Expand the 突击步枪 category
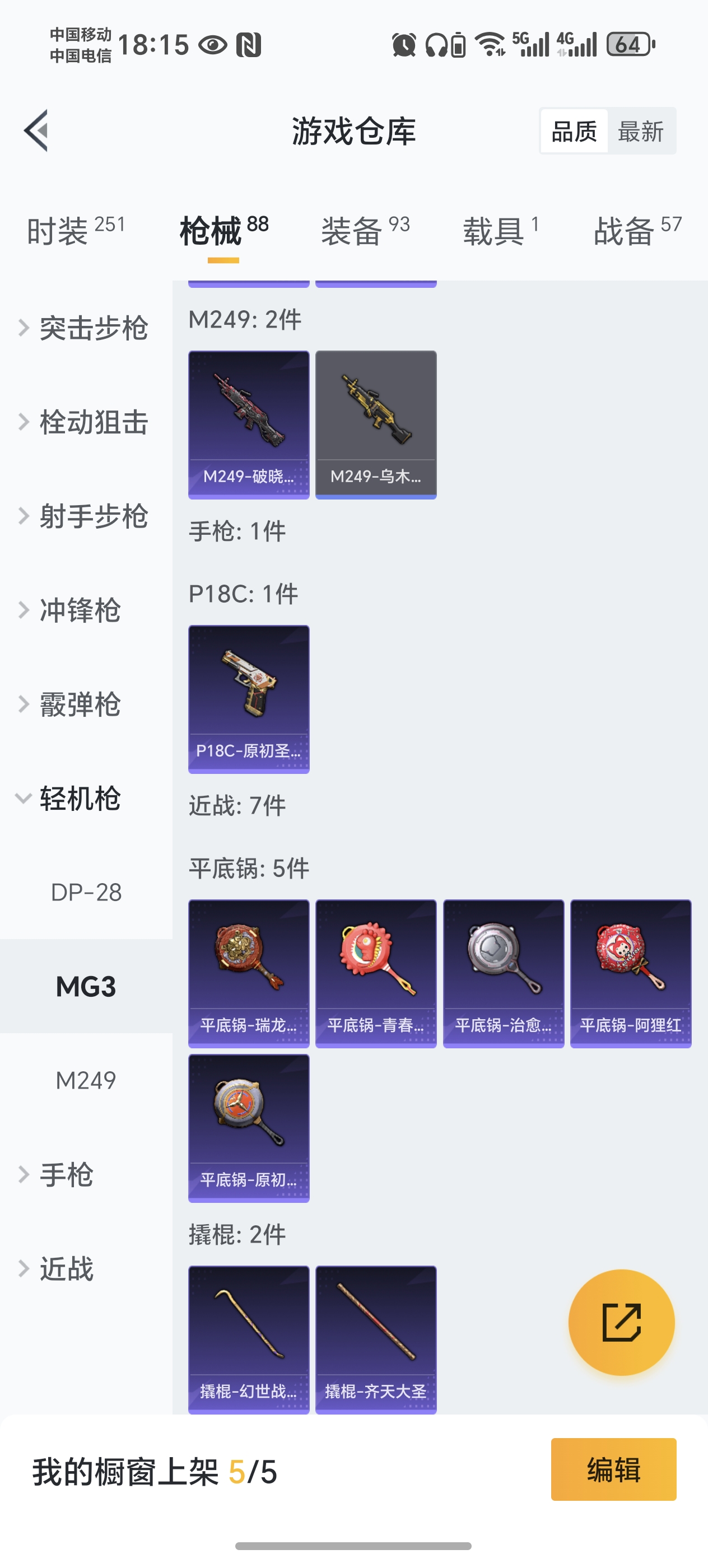 94,327
